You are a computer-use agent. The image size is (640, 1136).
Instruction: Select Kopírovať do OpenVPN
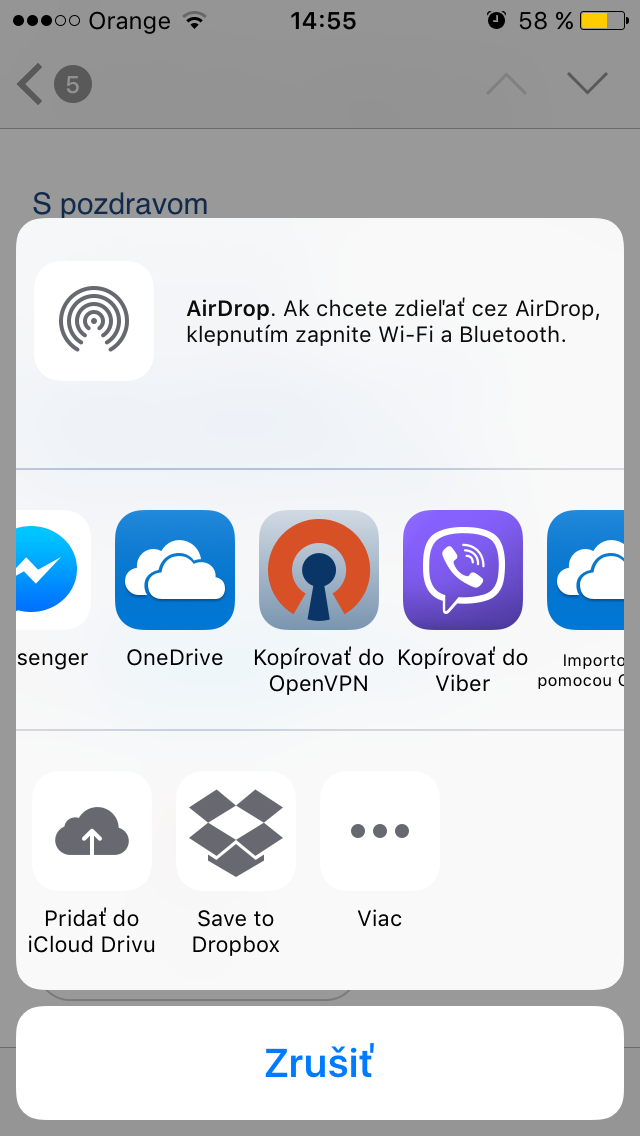(319, 570)
